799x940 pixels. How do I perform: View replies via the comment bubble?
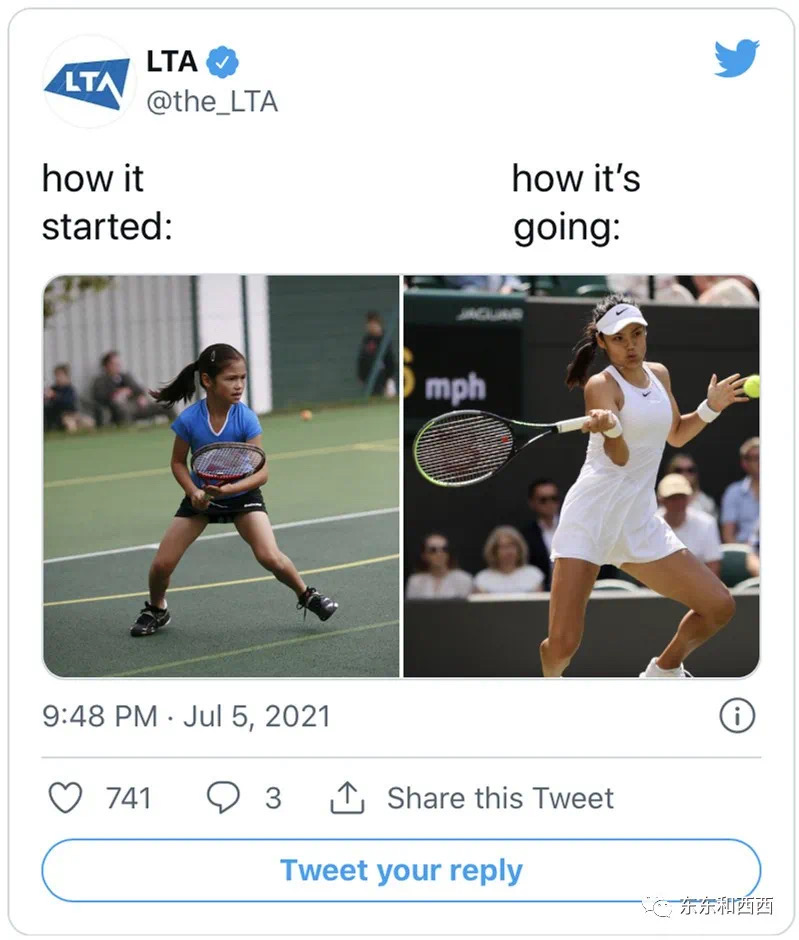tap(223, 798)
